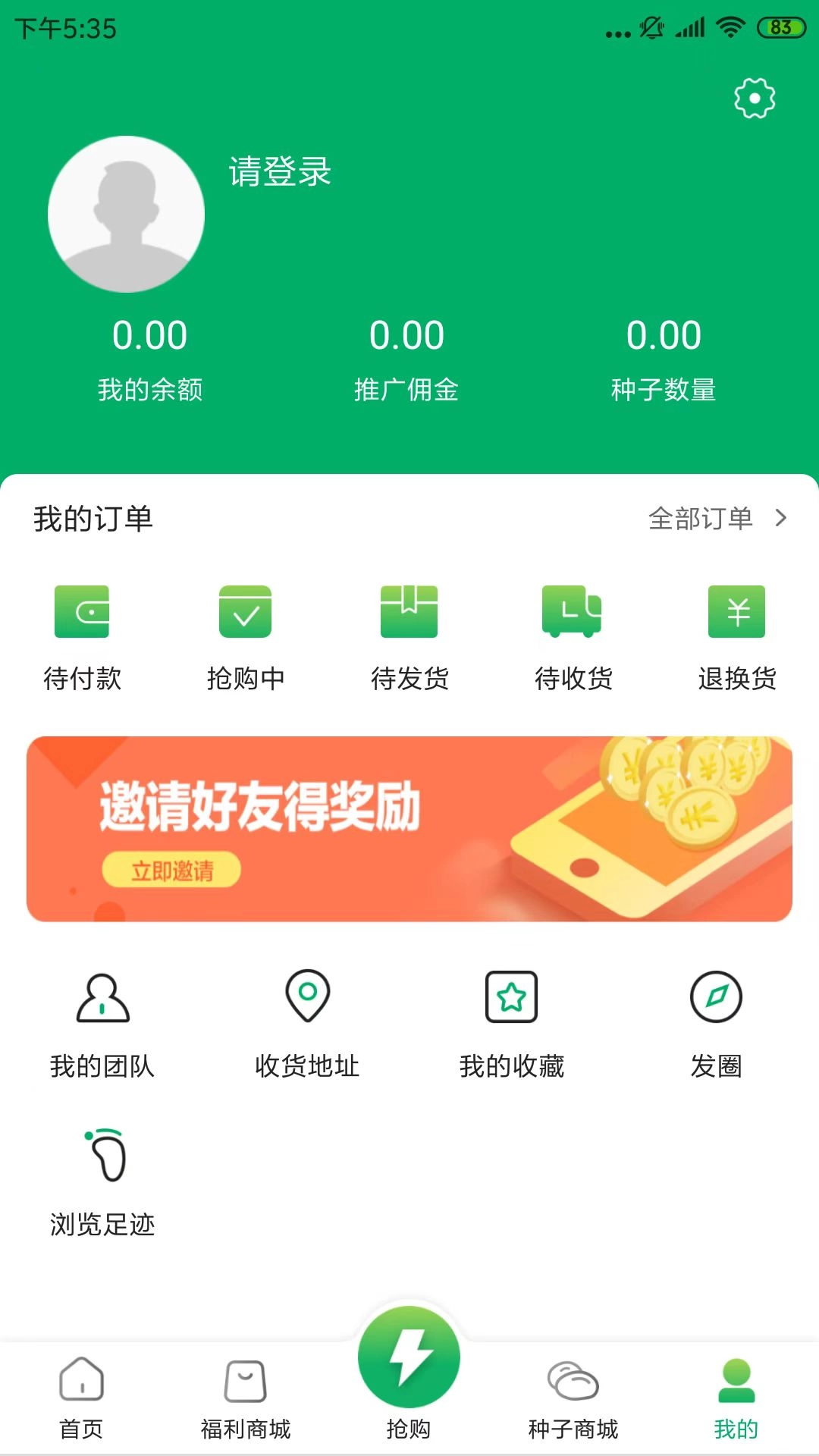Image resolution: width=819 pixels, height=1456 pixels.
Task: Expand 全部订单 to view all orders
Action: coord(713,519)
